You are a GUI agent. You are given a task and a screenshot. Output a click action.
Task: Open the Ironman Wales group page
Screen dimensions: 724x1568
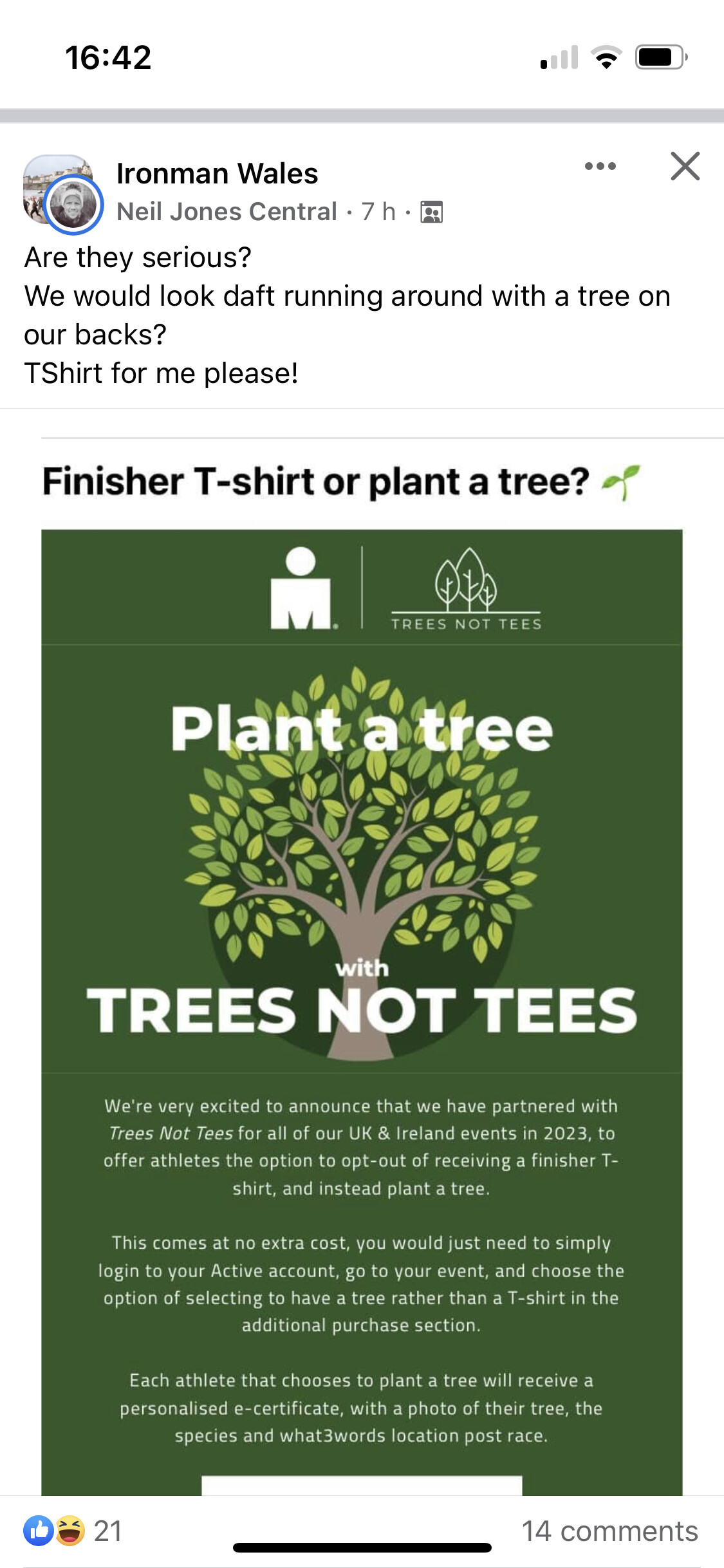(217, 174)
